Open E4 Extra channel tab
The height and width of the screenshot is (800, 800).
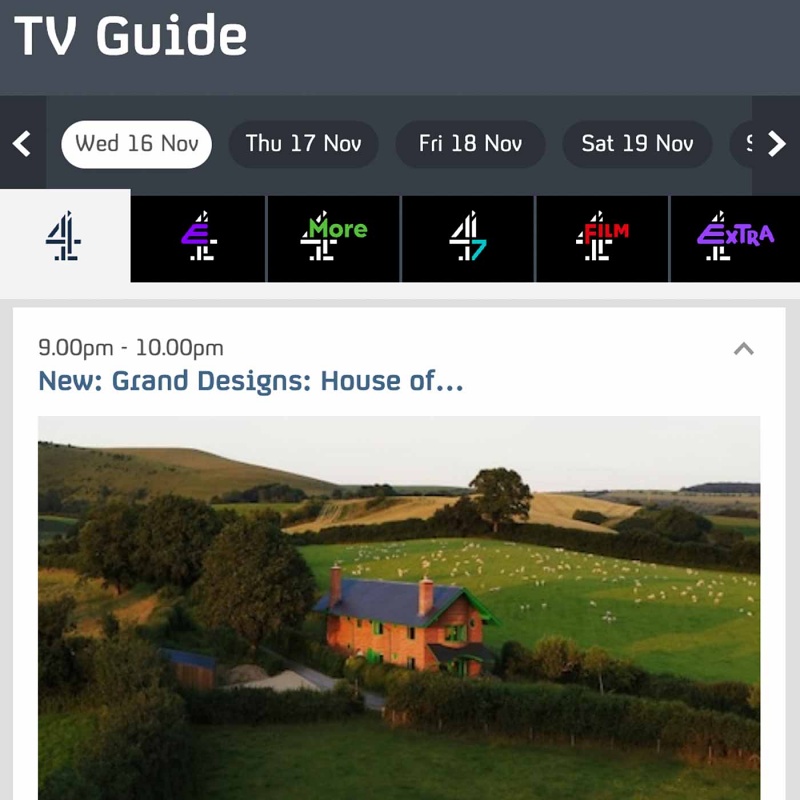735,239
